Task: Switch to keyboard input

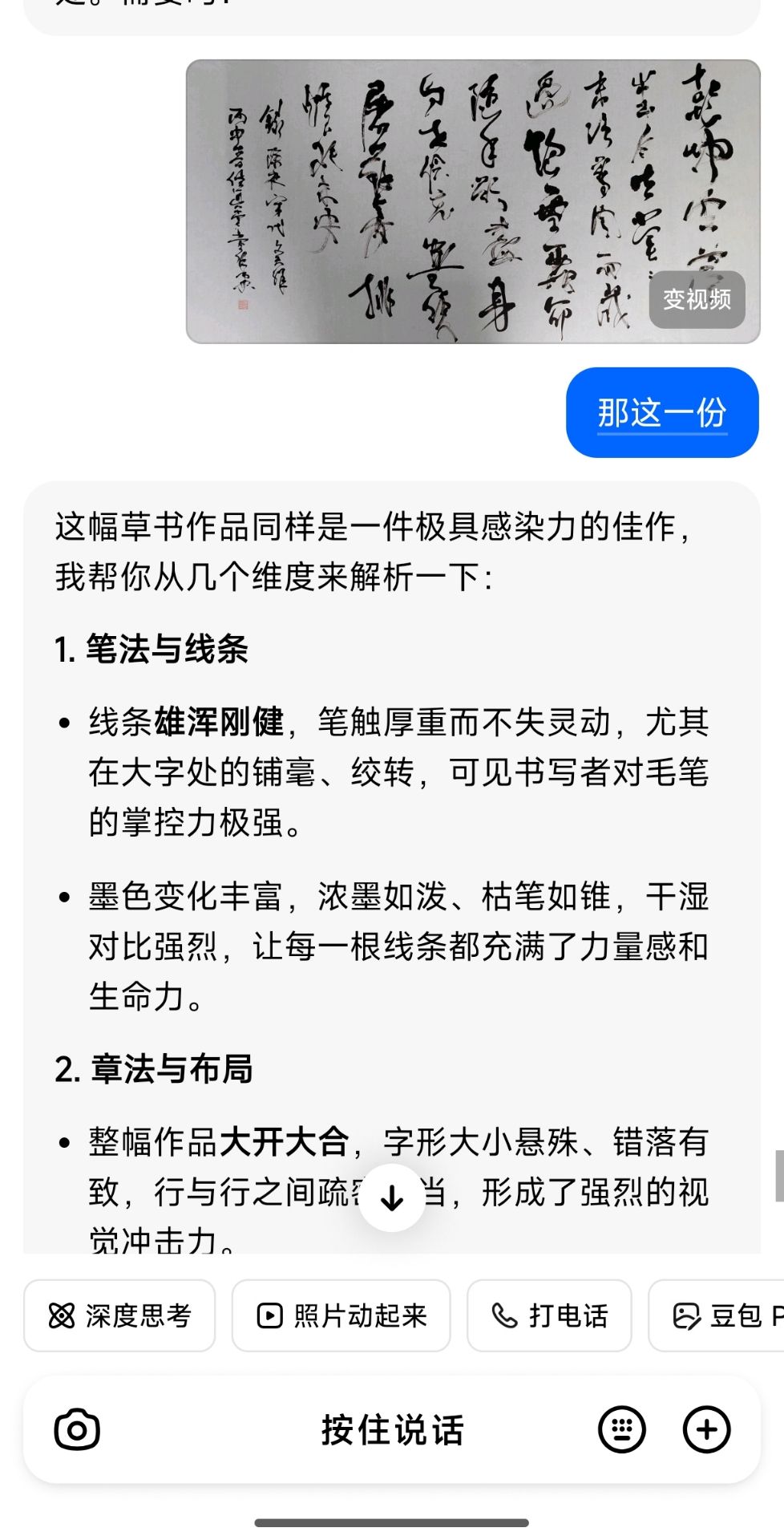Action: tap(621, 1429)
